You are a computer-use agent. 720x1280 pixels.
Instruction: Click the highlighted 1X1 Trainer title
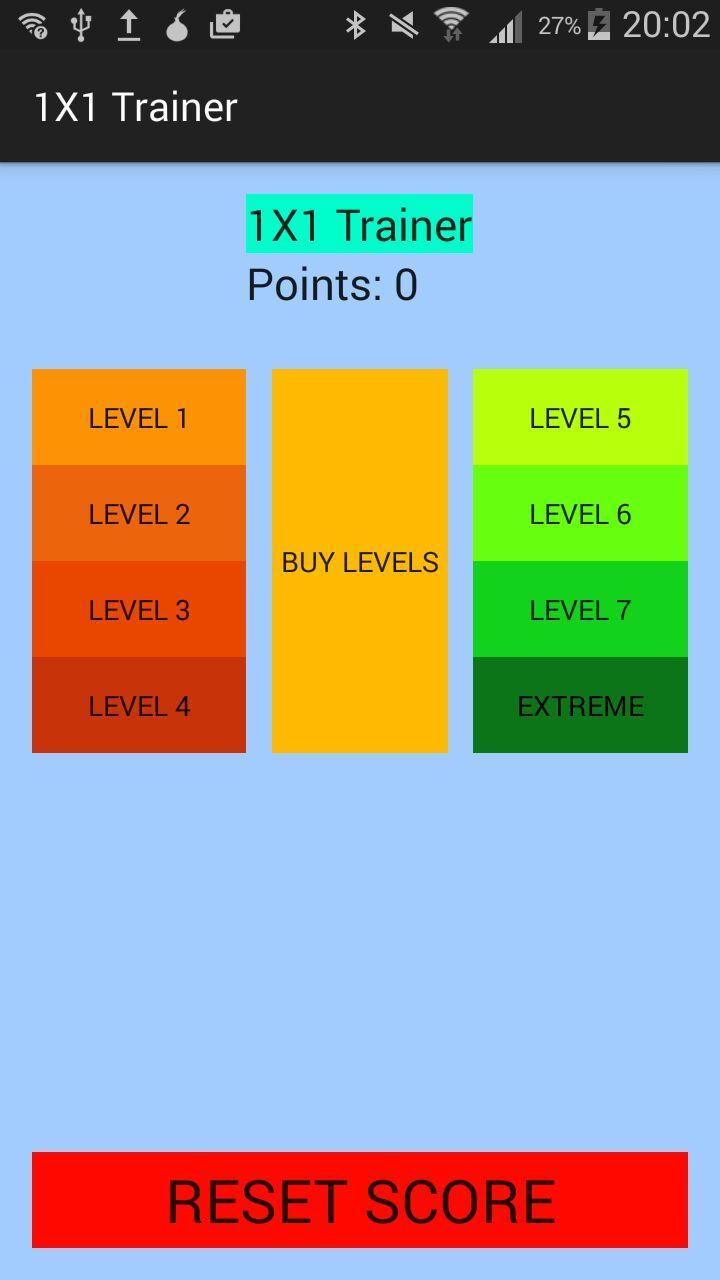click(359, 224)
